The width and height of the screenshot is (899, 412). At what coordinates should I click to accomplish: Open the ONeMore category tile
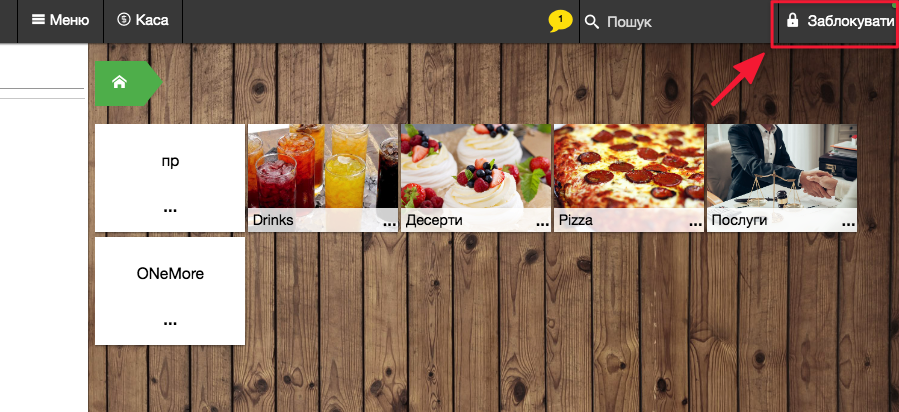click(x=169, y=291)
